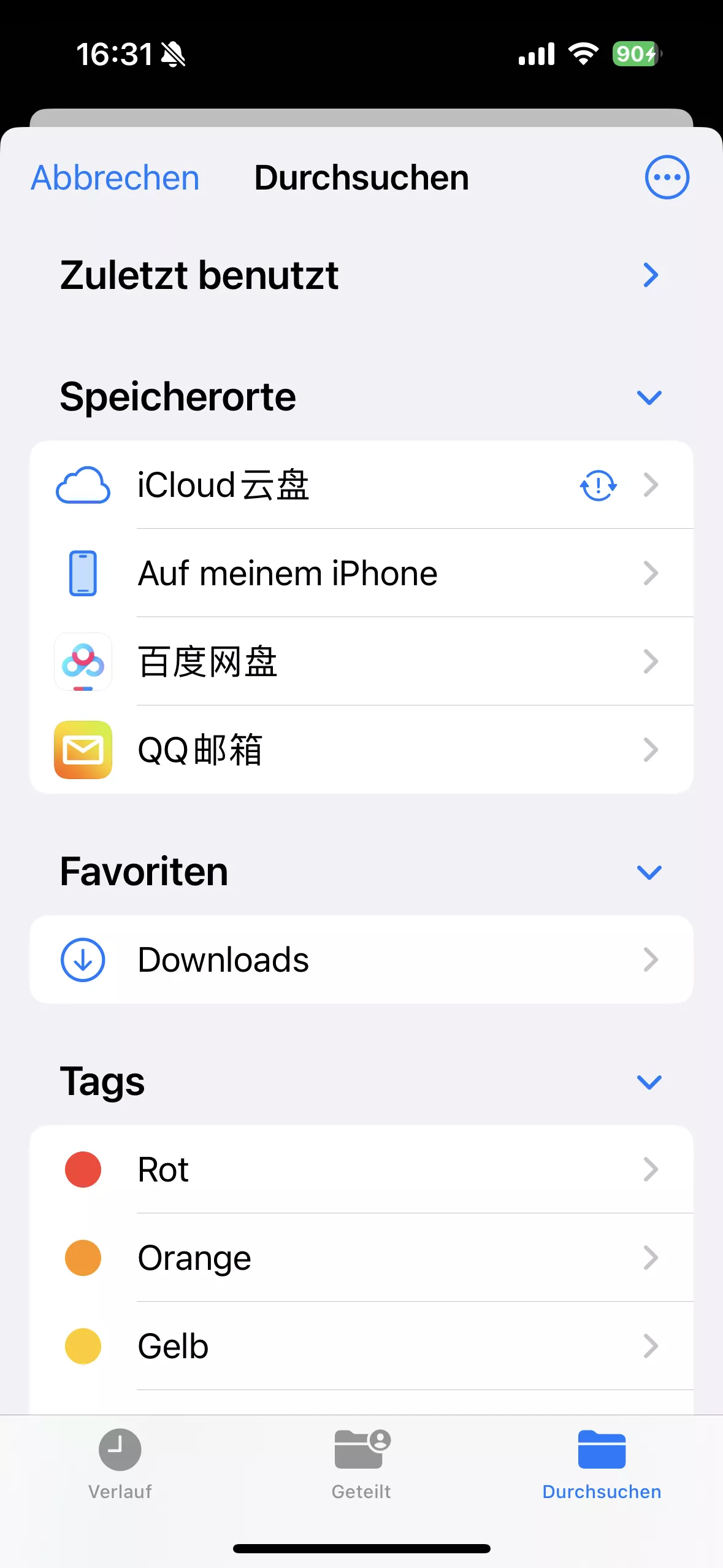Tap the Abbrechen button

[114, 177]
